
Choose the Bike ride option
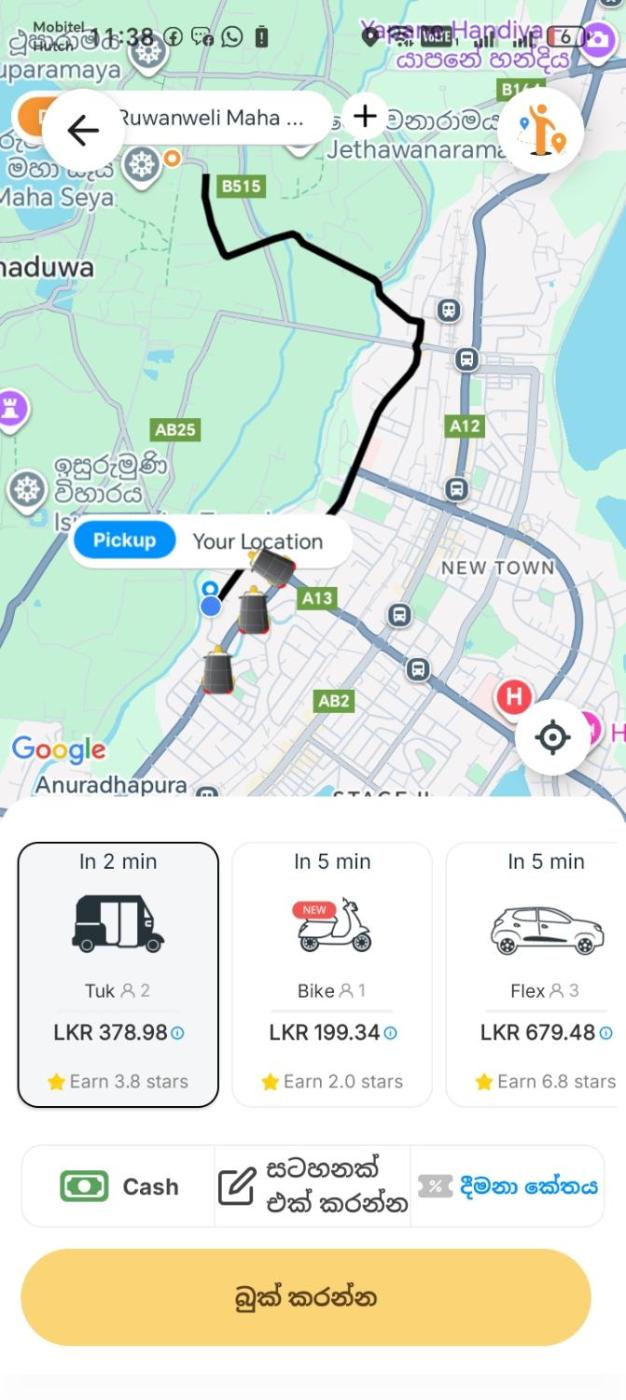click(x=332, y=974)
